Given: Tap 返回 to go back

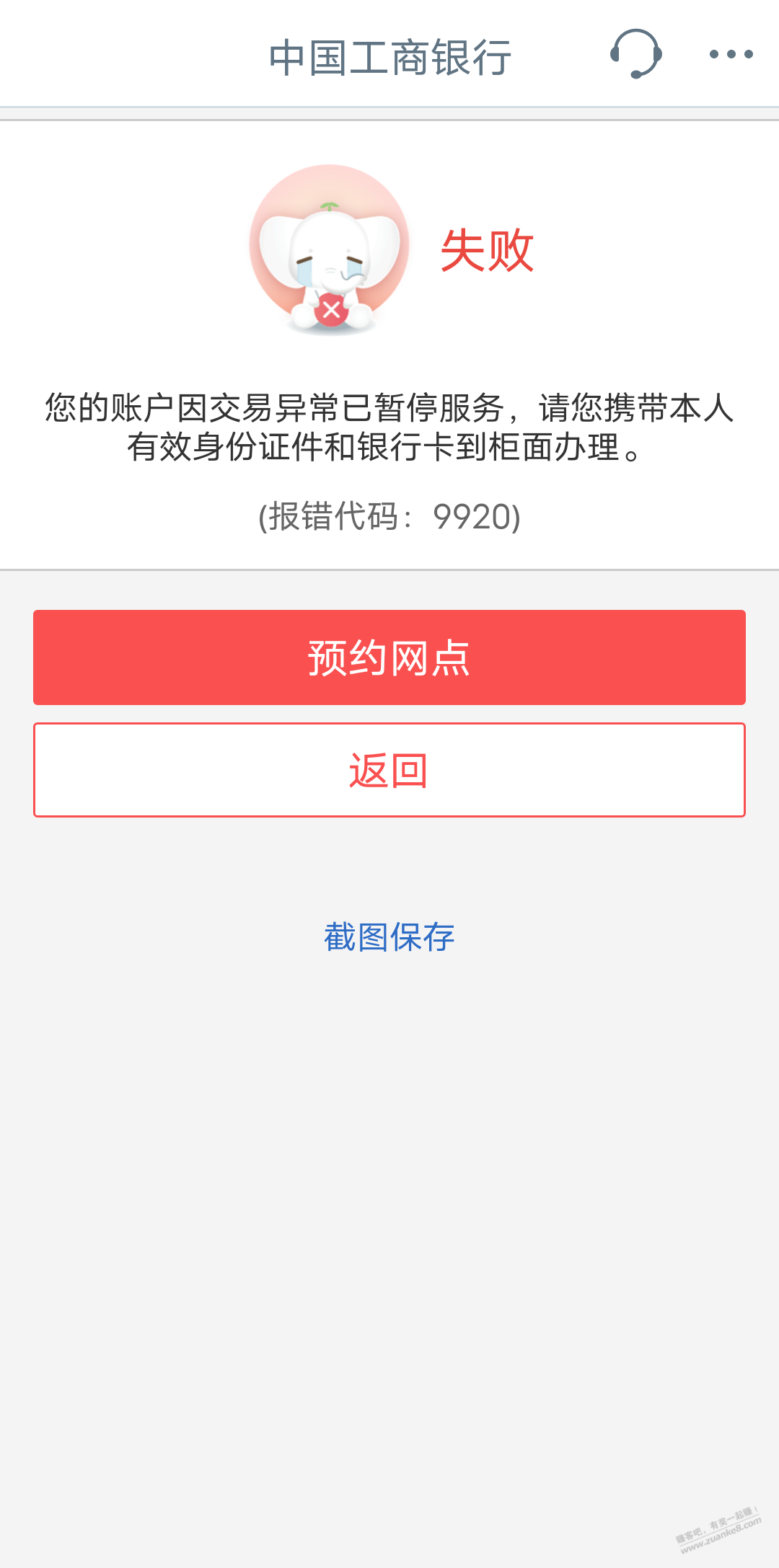Looking at the screenshot, I should click(389, 770).
